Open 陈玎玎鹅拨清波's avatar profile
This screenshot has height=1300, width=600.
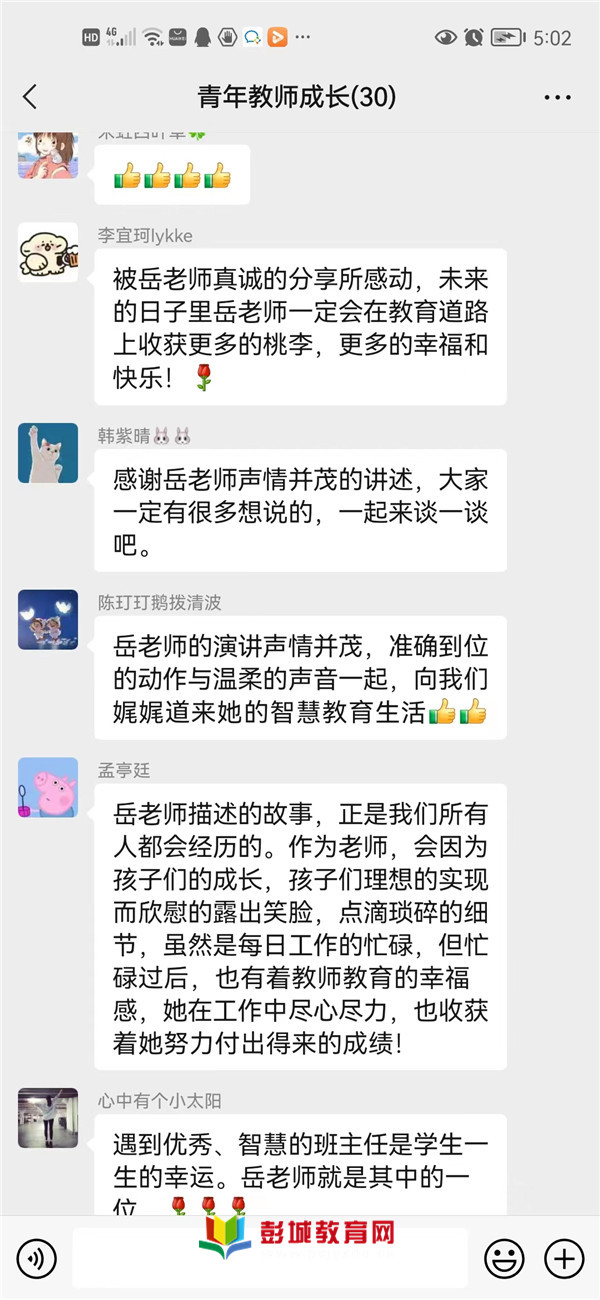tap(48, 620)
